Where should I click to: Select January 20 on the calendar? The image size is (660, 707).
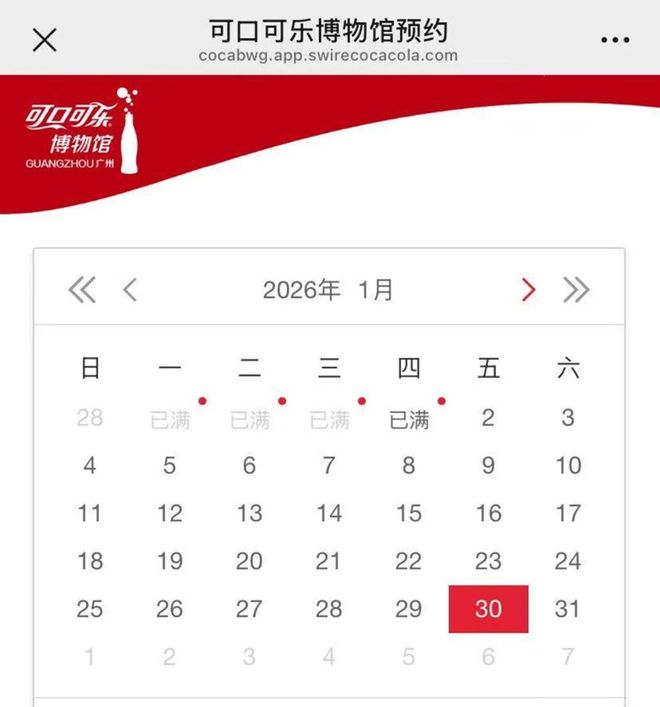249,561
